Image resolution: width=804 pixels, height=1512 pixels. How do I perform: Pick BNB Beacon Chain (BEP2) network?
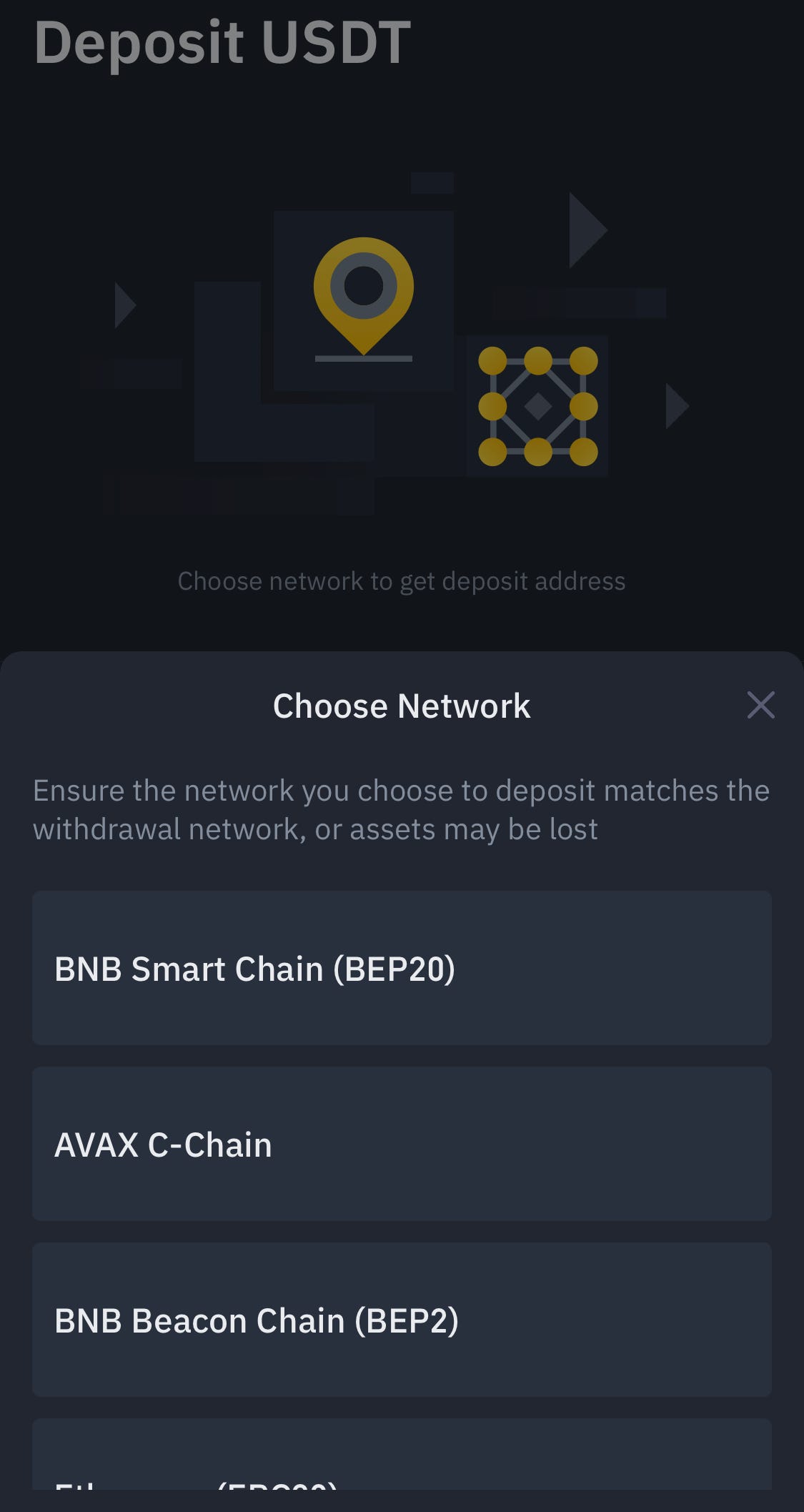(x=402, y=1320)
